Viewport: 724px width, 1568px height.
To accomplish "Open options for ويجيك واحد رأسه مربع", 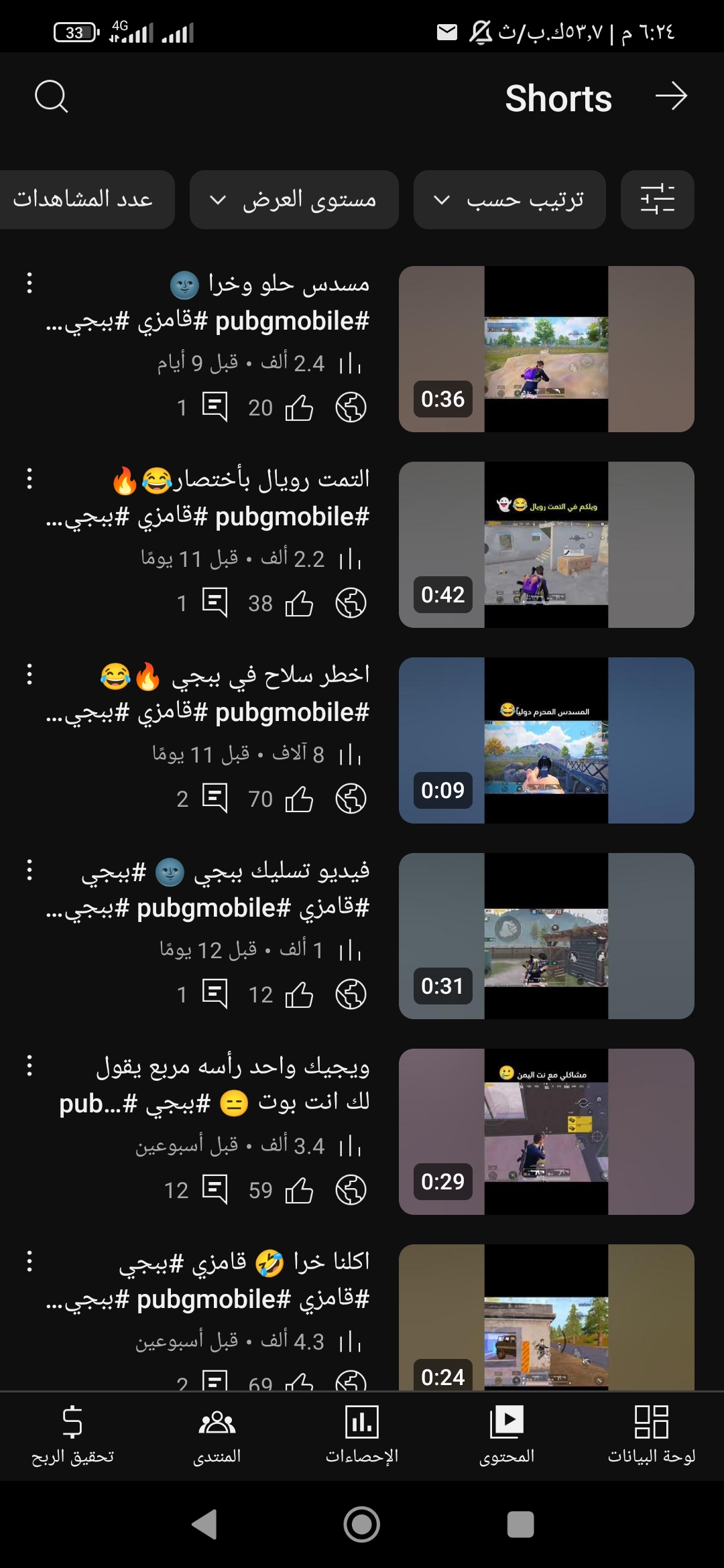I will [x=29, y=1065].
